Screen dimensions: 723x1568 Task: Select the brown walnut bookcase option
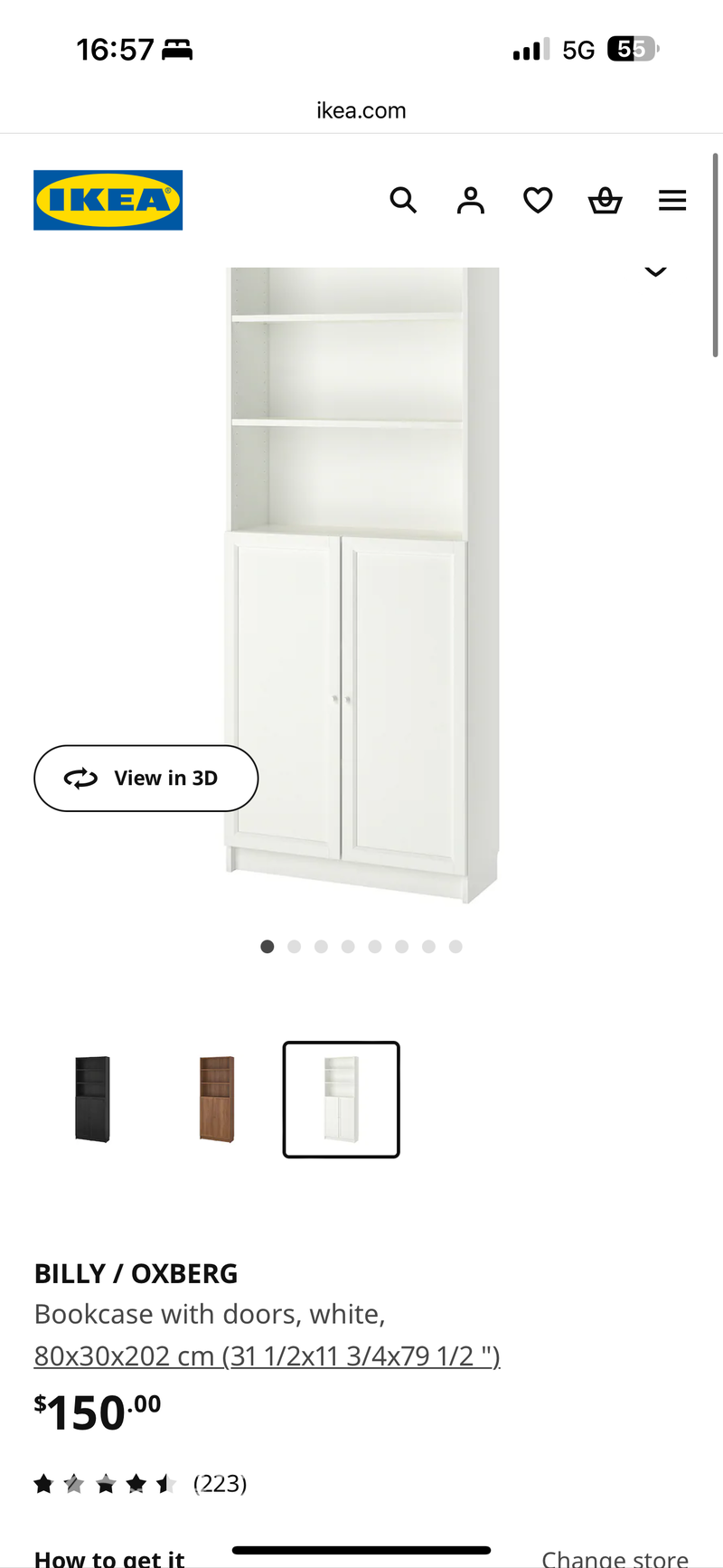(x=217, y=1099)
